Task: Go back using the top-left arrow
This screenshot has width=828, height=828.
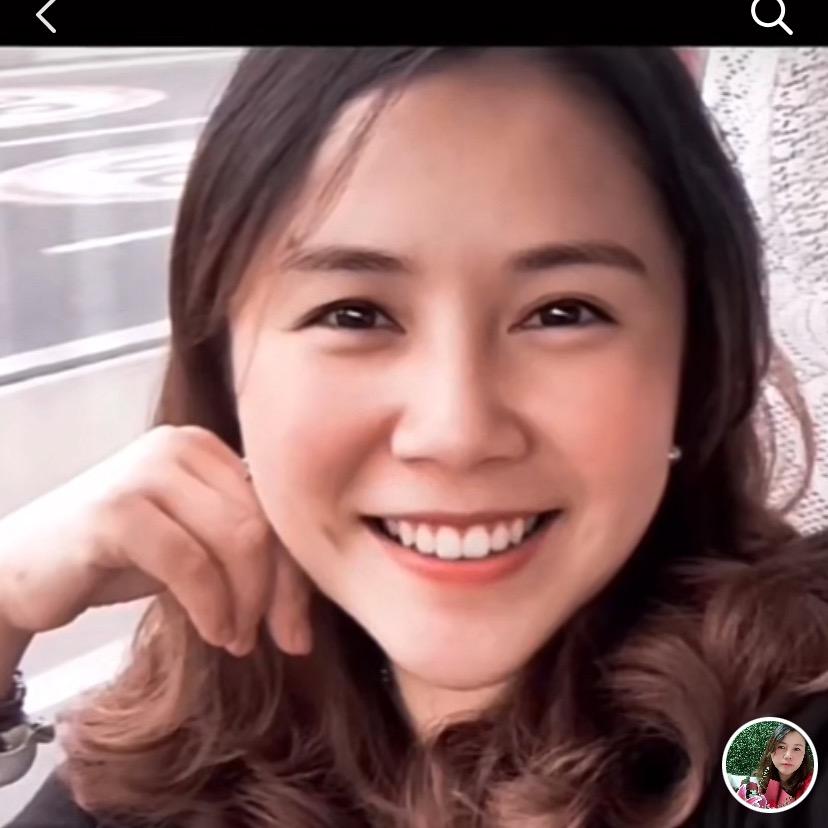Action: [46, 16]
